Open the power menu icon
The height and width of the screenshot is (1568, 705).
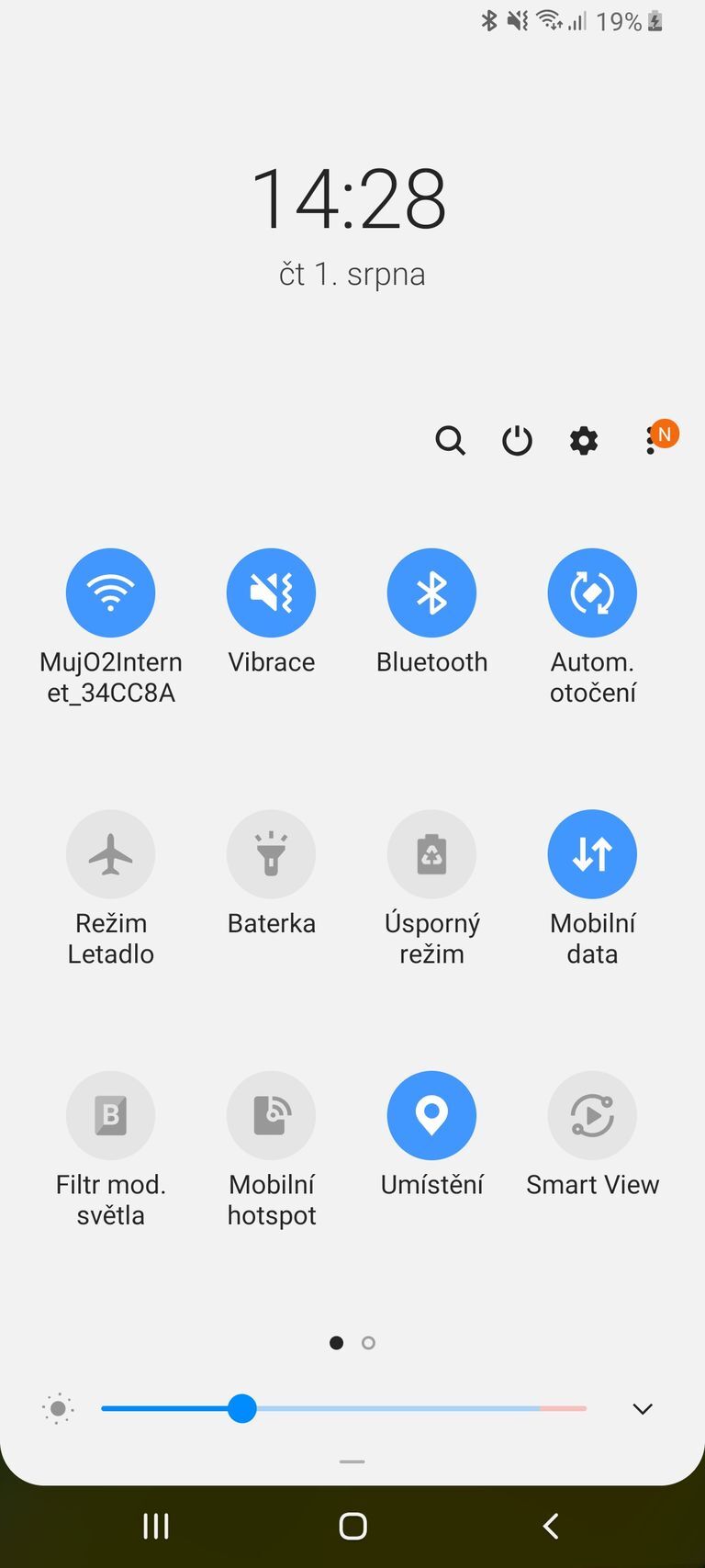pyautogui.click(x=517, y=441)
